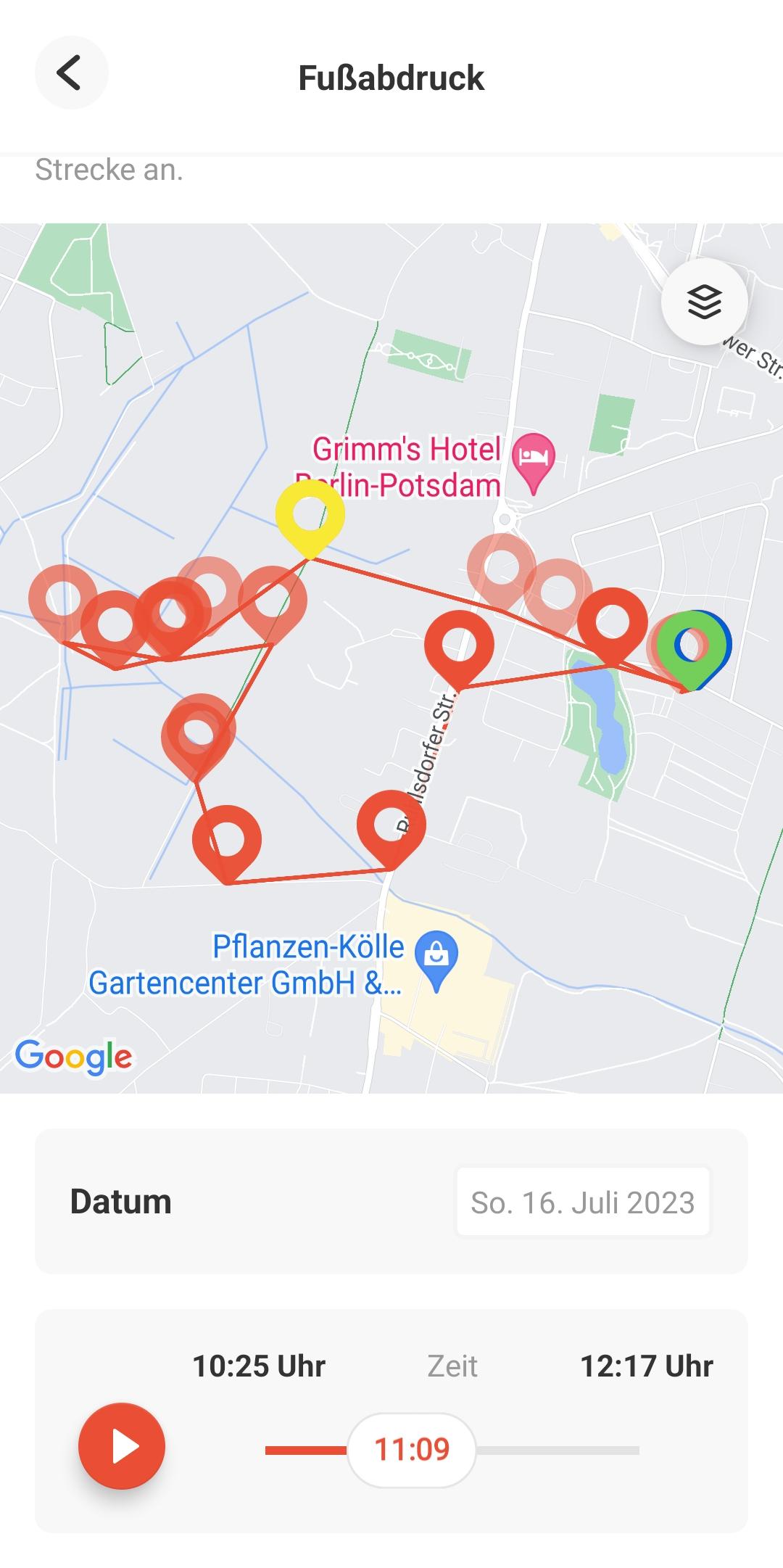Image resolution: width=783 pixels, height=1568 pixels.
Task: Tap the 11:09 time slider handle
Action: pyautogui.click(x=412, y=1449)
